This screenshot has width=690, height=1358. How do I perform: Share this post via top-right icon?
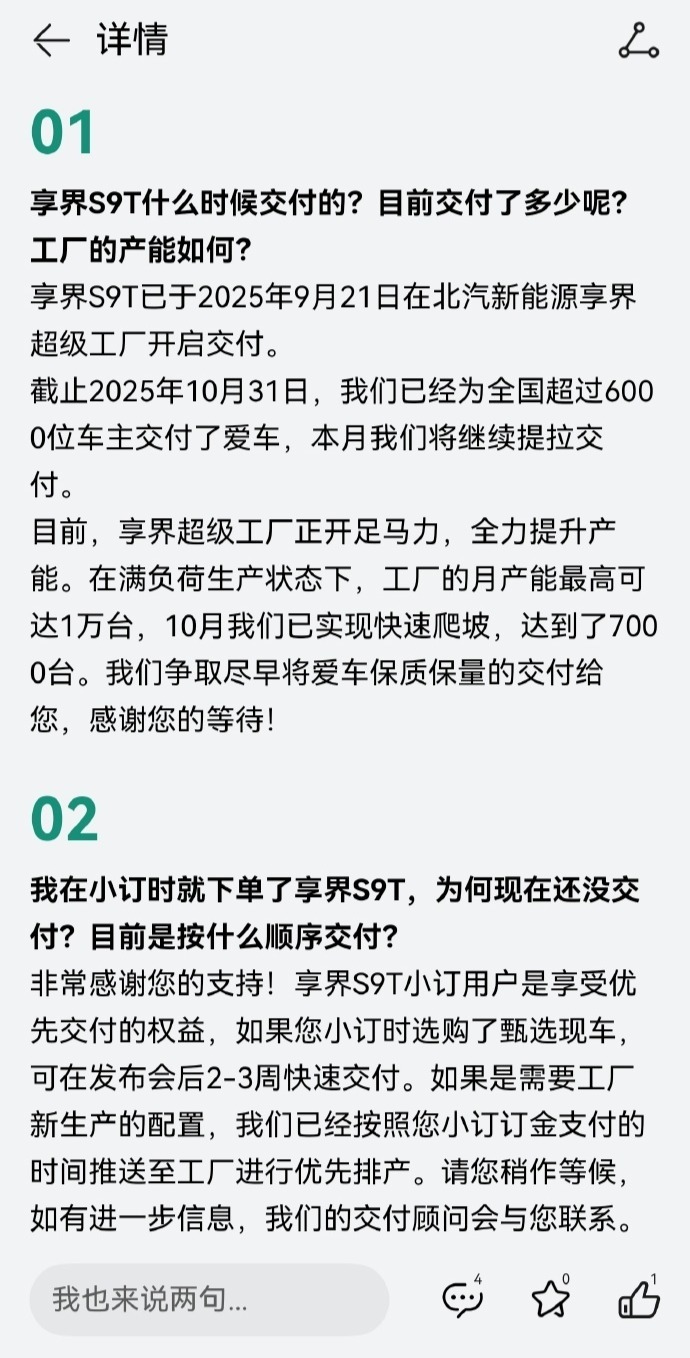click(638, 41)
